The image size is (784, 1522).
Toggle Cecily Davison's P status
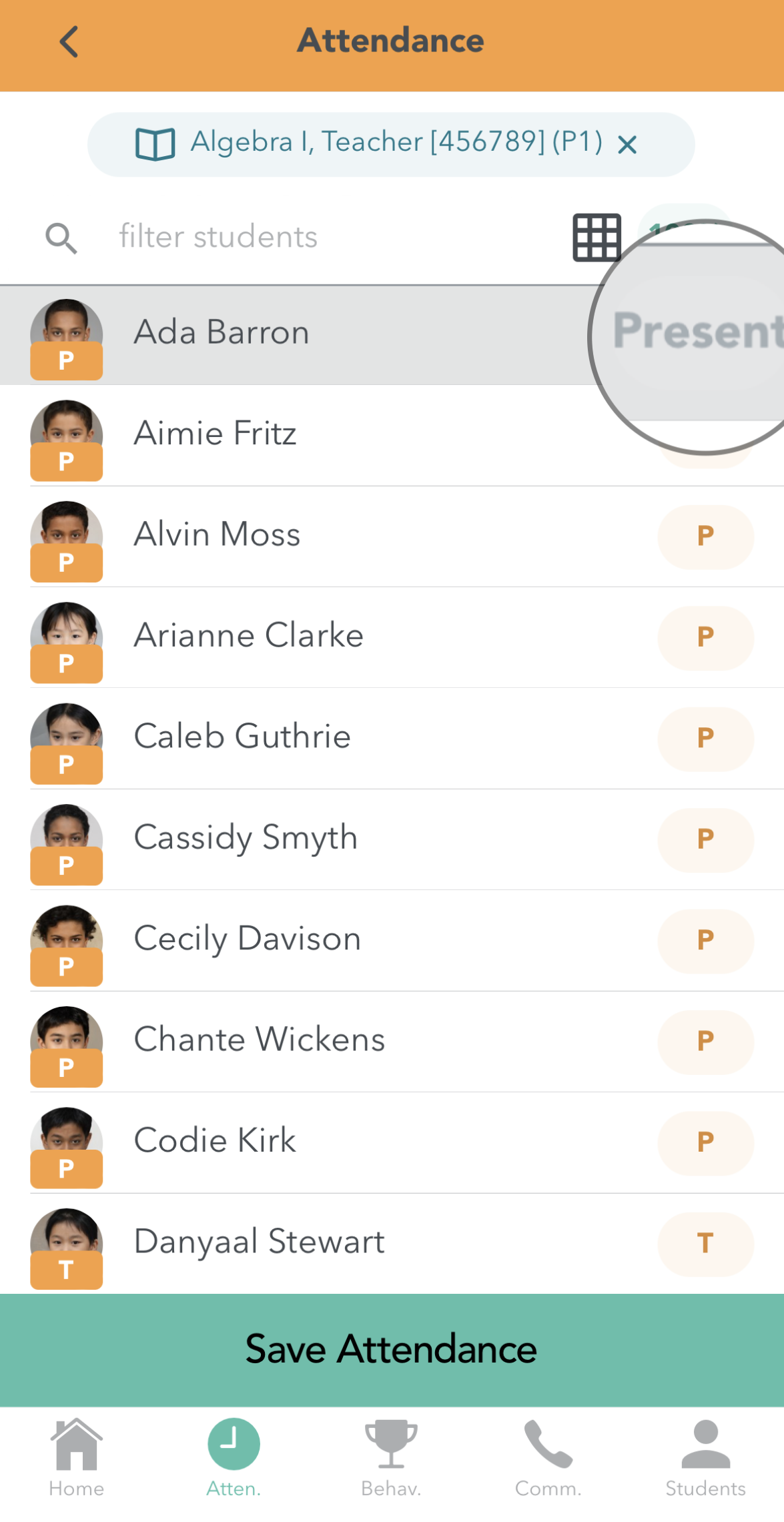pyautogui.click(x=705, y=941)
